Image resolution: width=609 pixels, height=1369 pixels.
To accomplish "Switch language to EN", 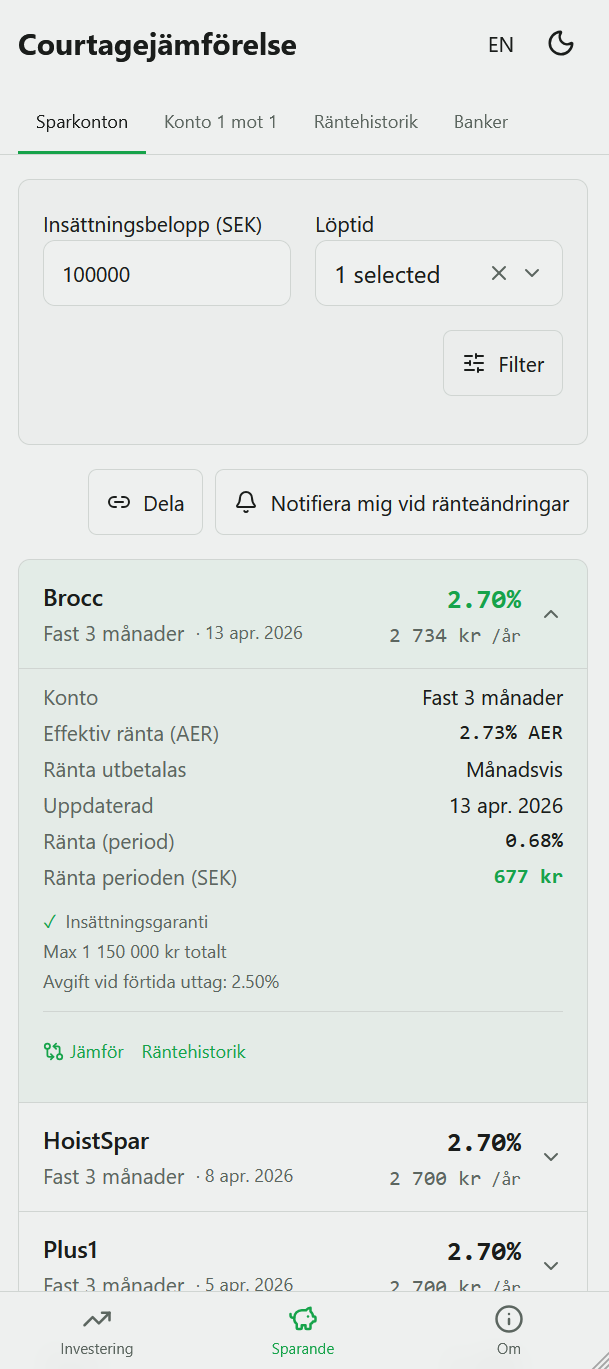I will point(500,45).
